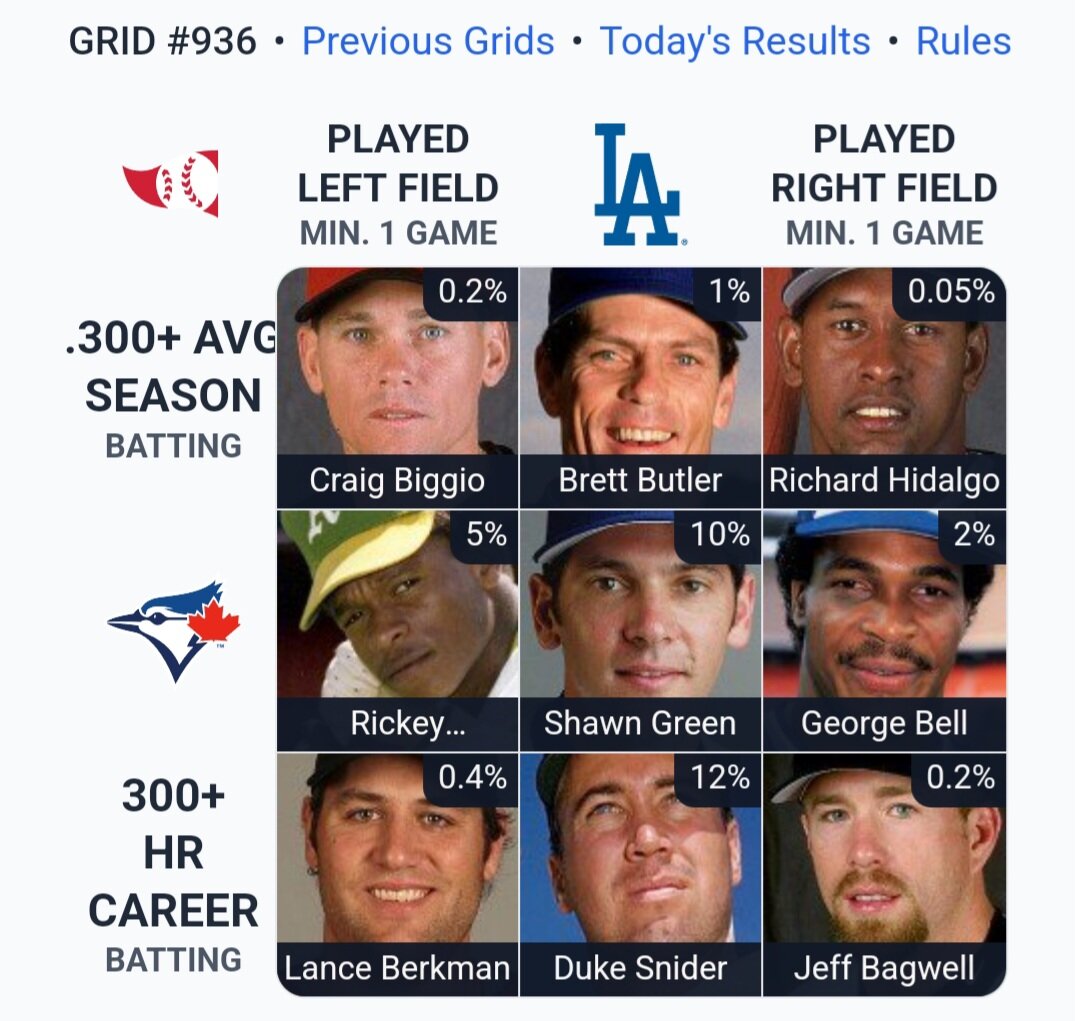
Task: Select the Shawn Green cell
Action: pyautogui.click(x=640, y=631)
